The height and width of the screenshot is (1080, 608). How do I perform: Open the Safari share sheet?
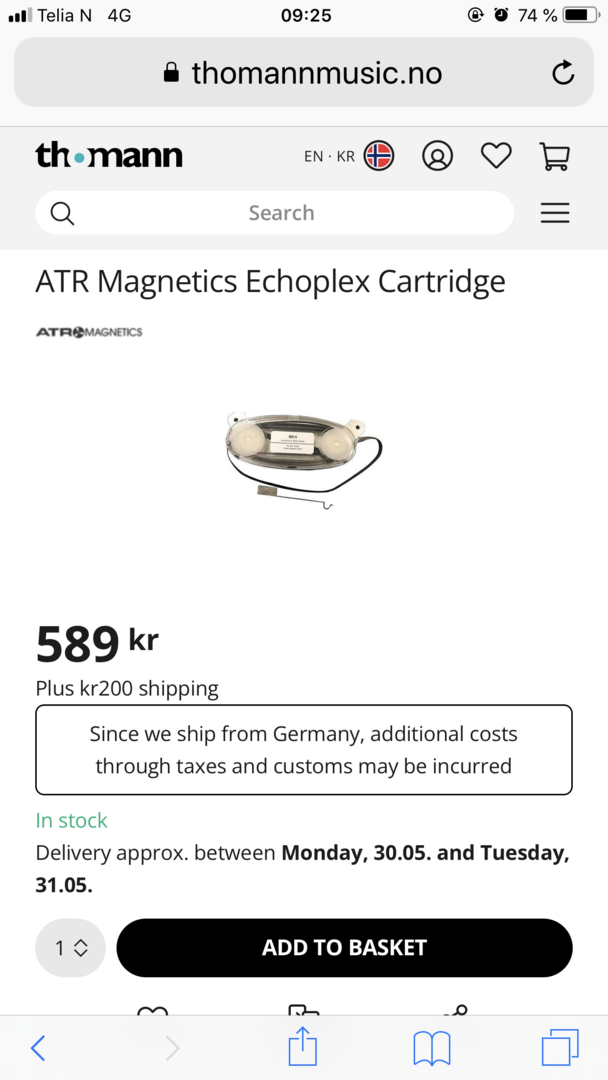(x=302, y=1047)
